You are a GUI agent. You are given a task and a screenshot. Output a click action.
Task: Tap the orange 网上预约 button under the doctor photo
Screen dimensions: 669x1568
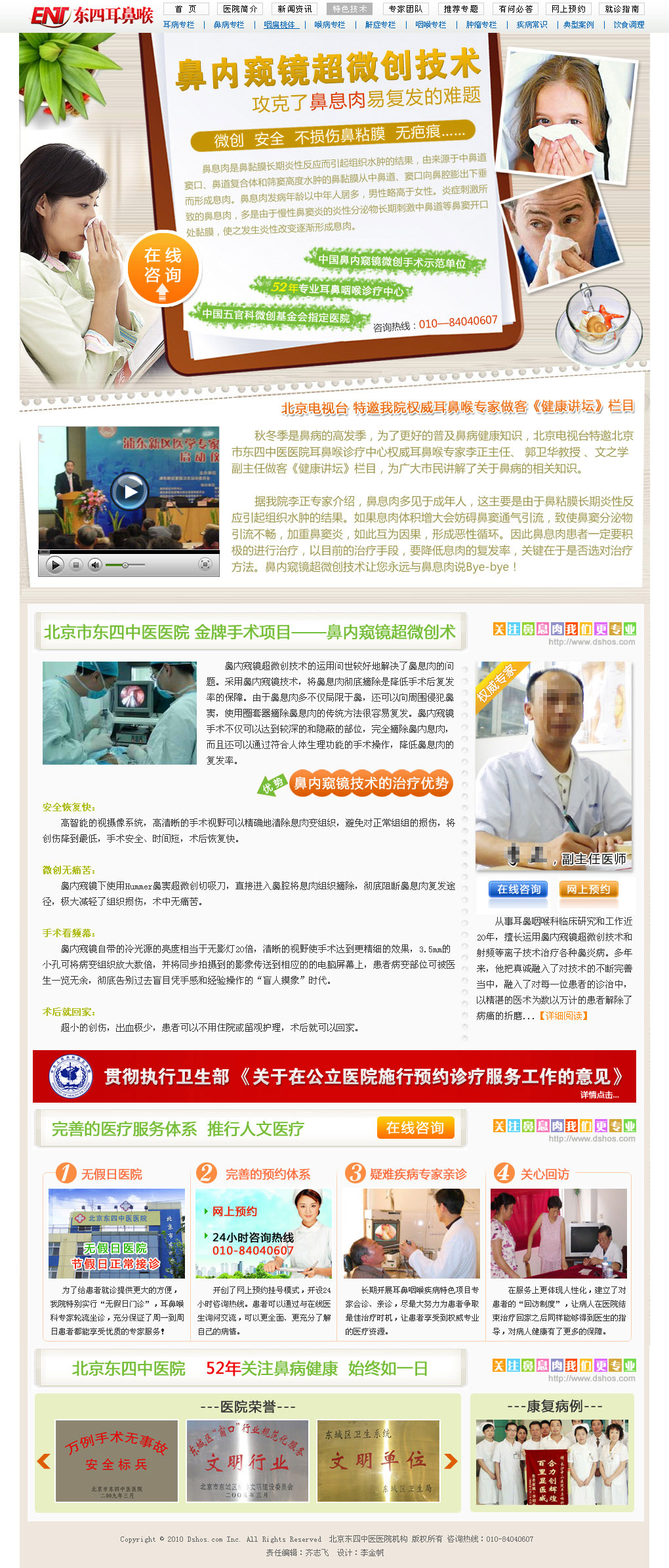coord(588,889)
